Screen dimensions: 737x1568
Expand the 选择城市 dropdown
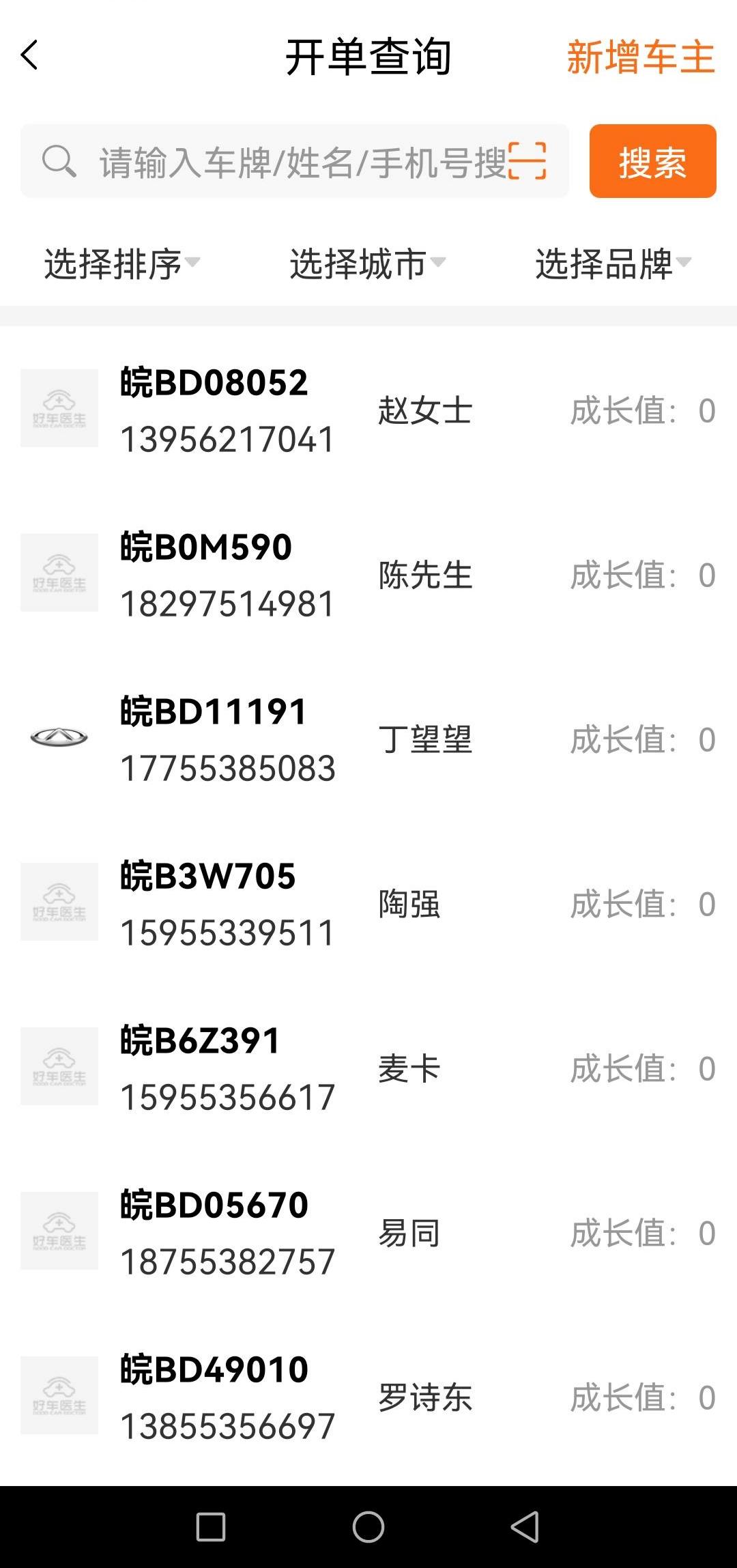click(x=367, y=263)
